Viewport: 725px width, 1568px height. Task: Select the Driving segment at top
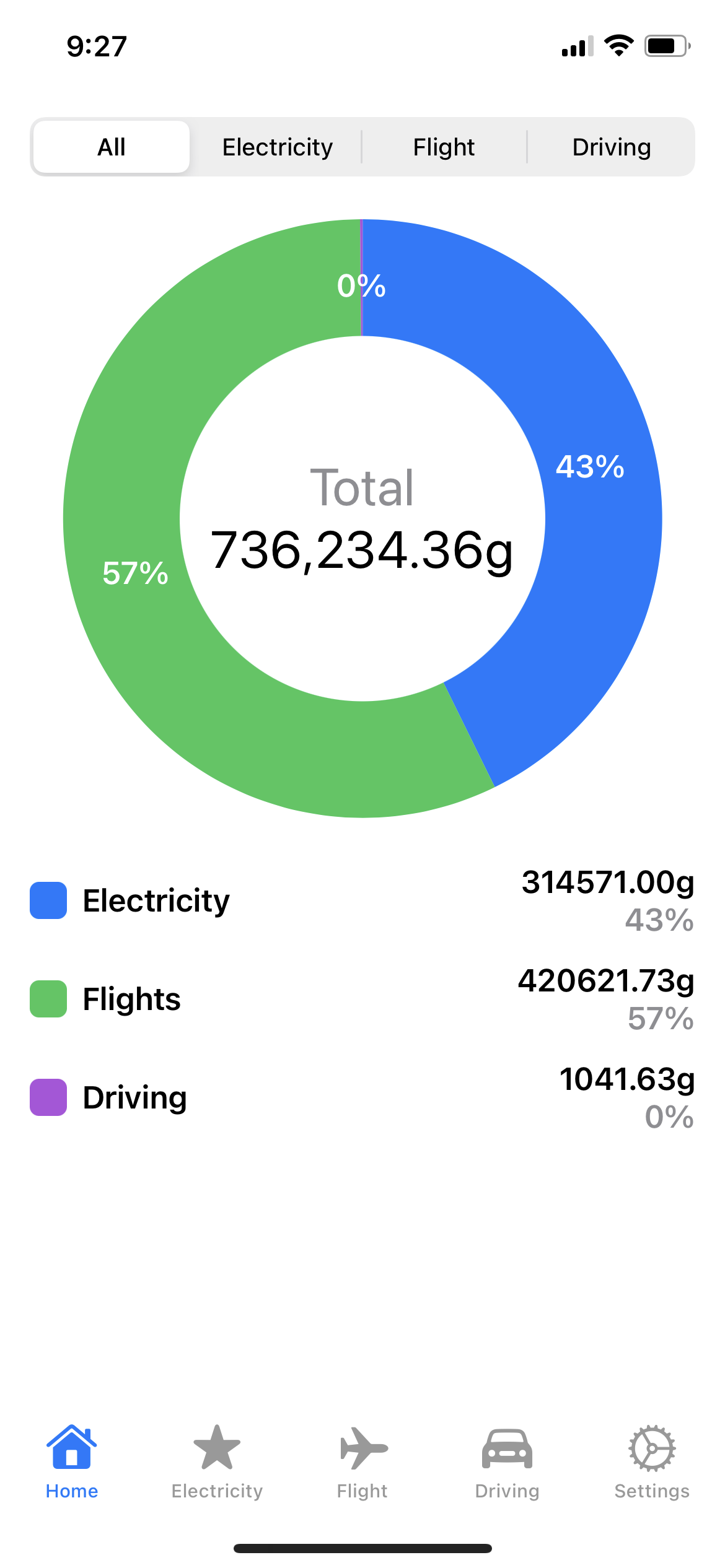[x=611, y=147]
